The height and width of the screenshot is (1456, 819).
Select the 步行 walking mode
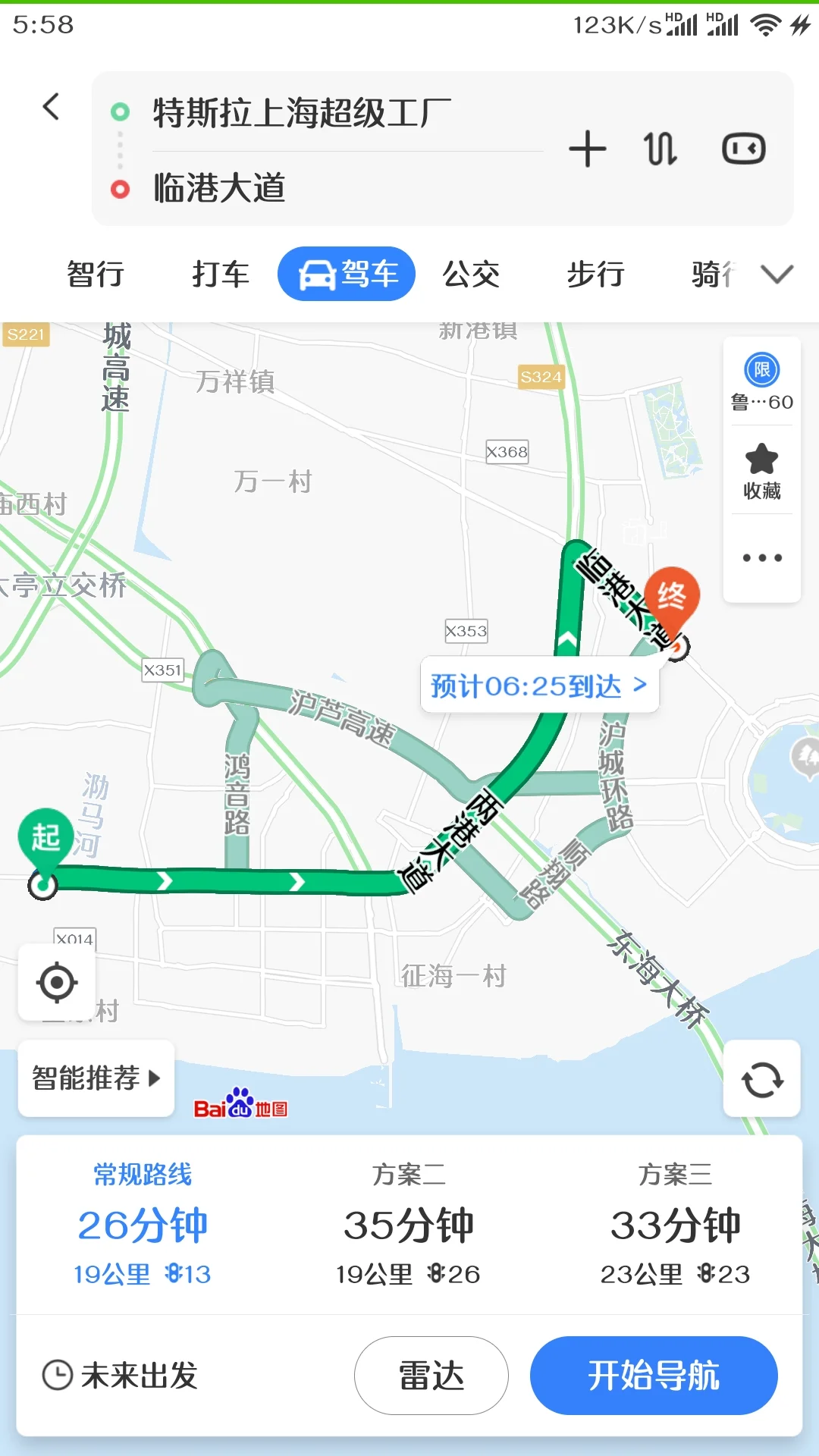[595, 274]
